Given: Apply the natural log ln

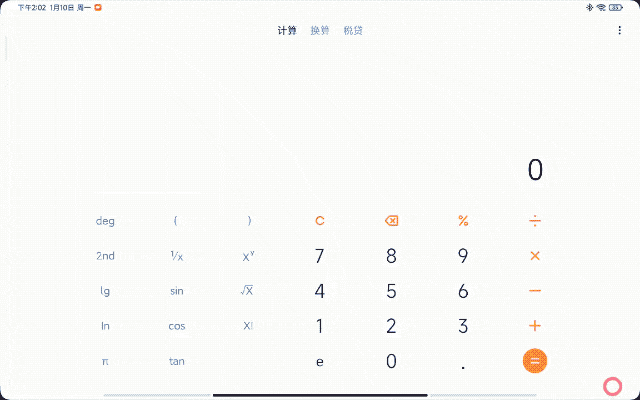Looking at the screenshot, I should point(105,326).
